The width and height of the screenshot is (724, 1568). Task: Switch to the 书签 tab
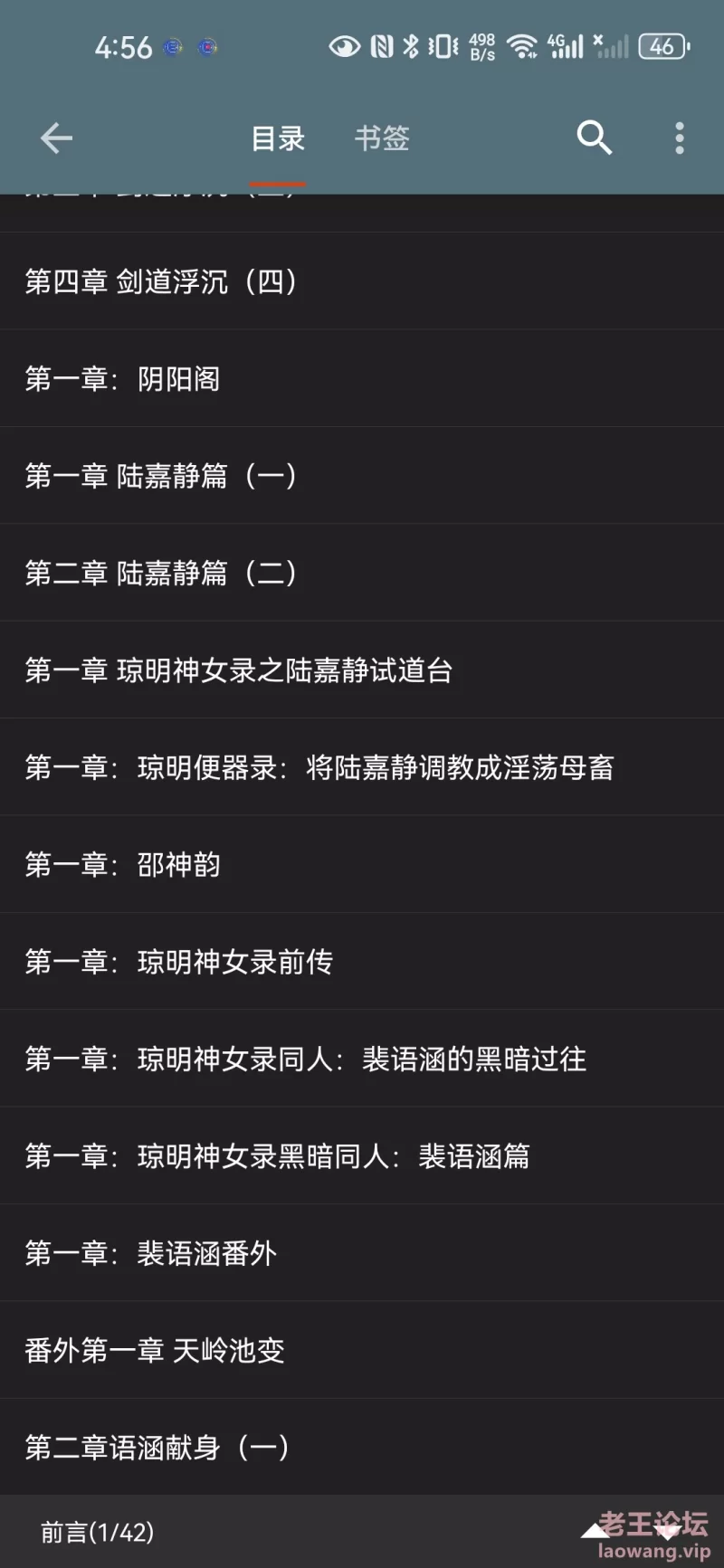click(382, 138)
